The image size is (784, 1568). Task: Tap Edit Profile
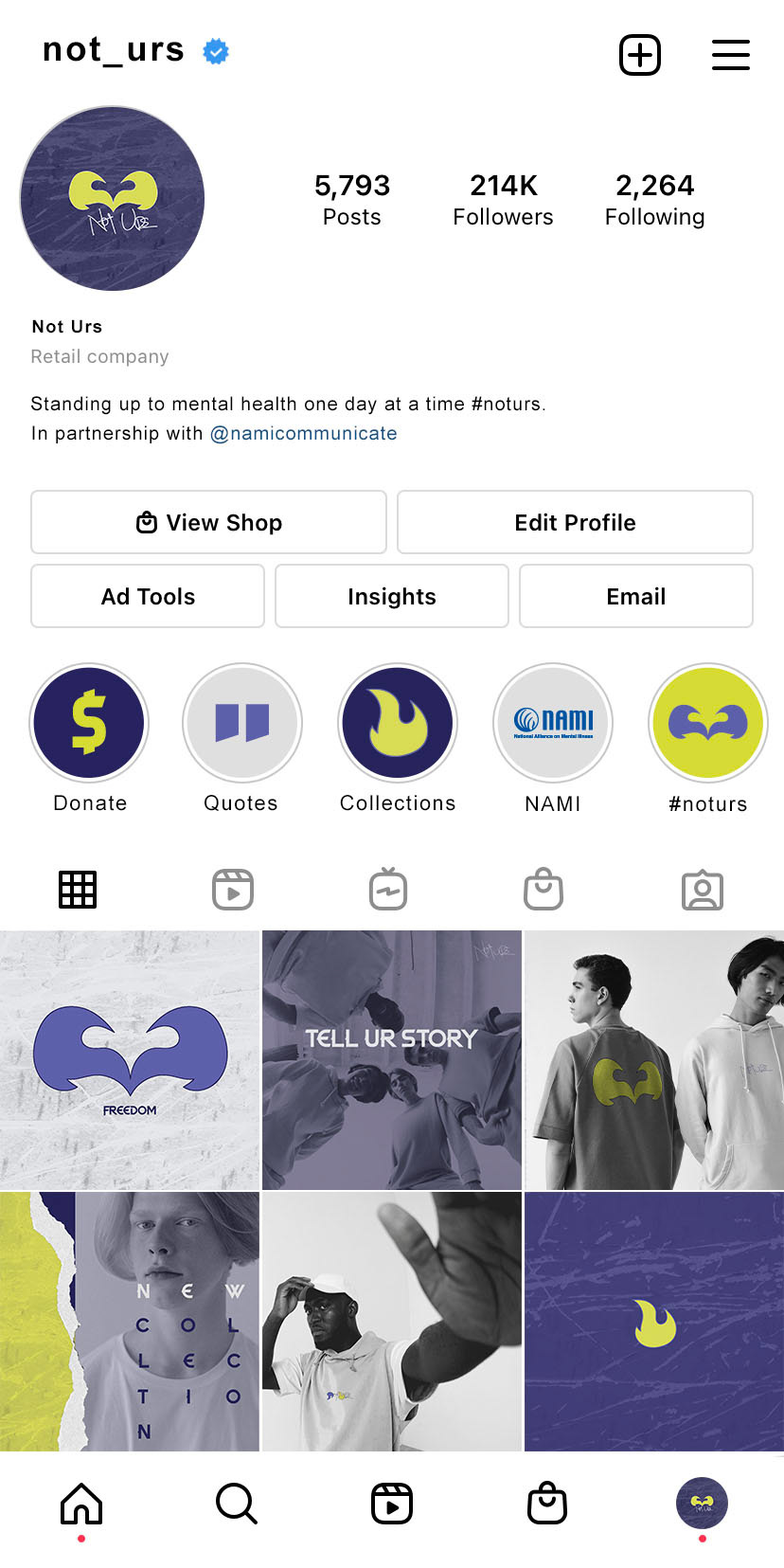pyautogui.click(x=575, y=522)
